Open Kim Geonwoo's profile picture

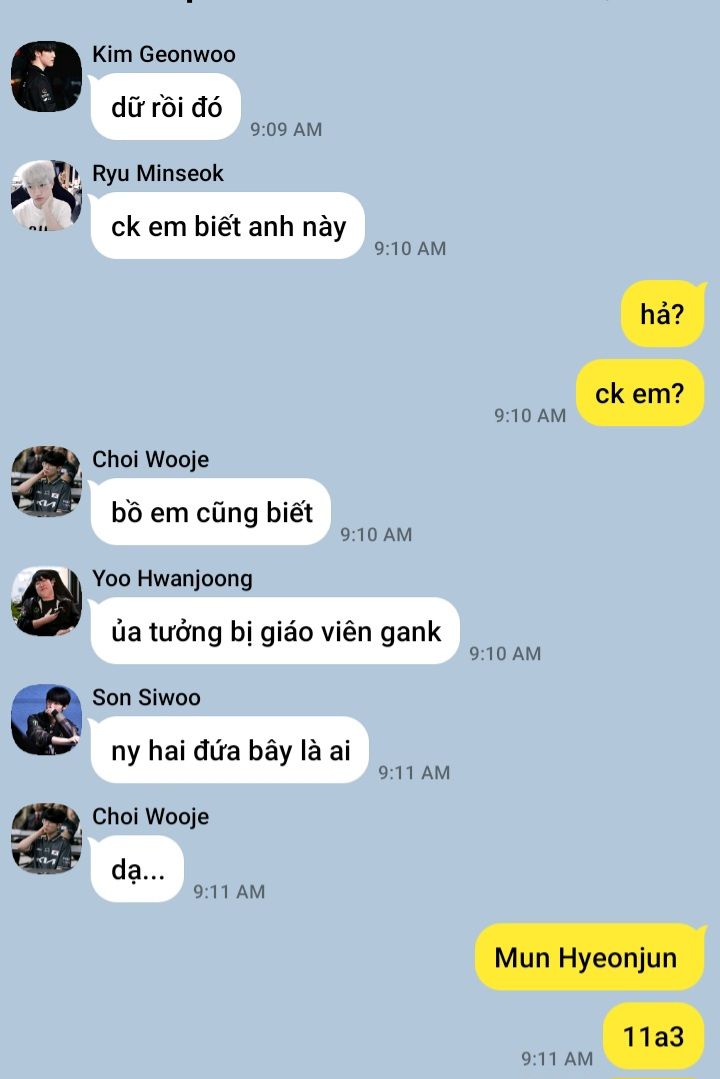coord(46,76)
